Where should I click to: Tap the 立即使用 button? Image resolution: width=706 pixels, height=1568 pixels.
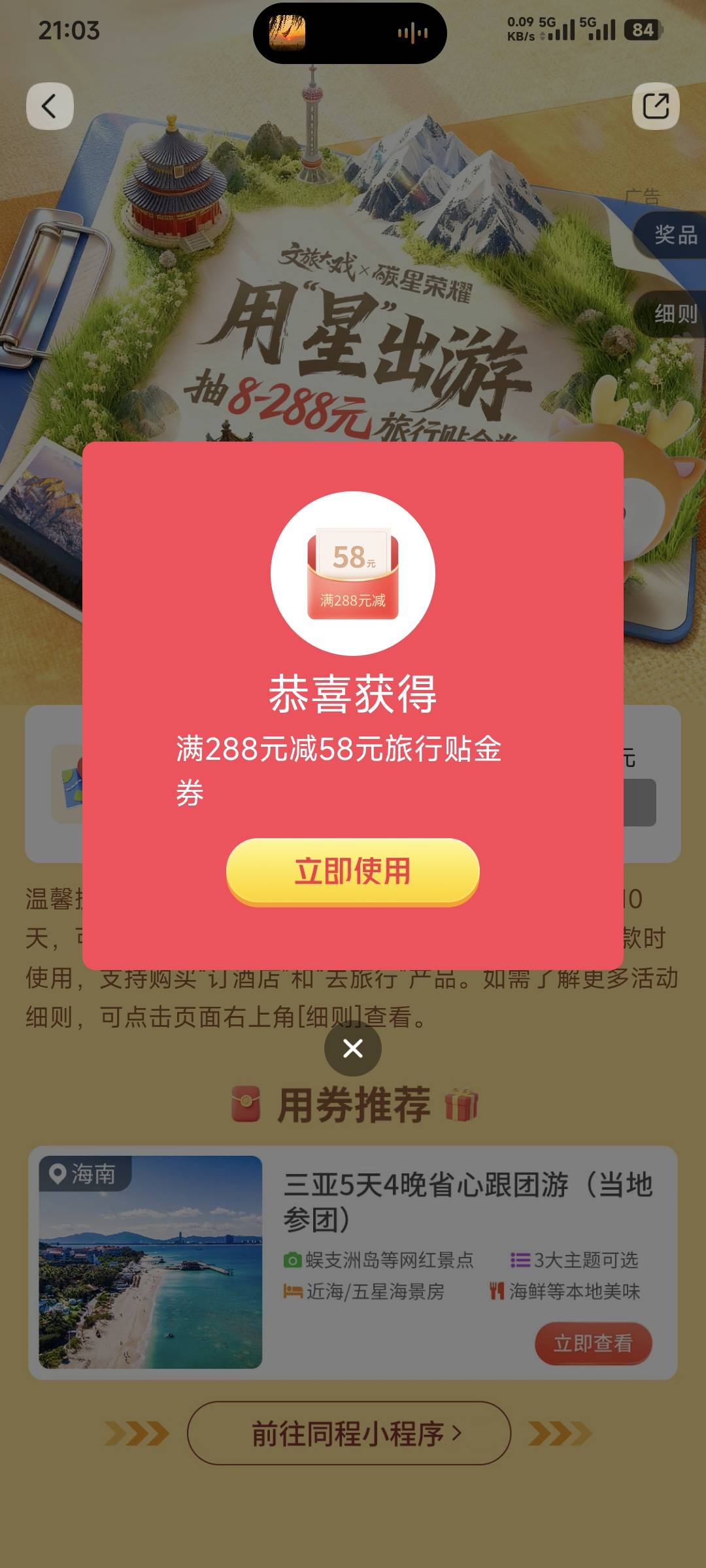[x=353, y=872]
